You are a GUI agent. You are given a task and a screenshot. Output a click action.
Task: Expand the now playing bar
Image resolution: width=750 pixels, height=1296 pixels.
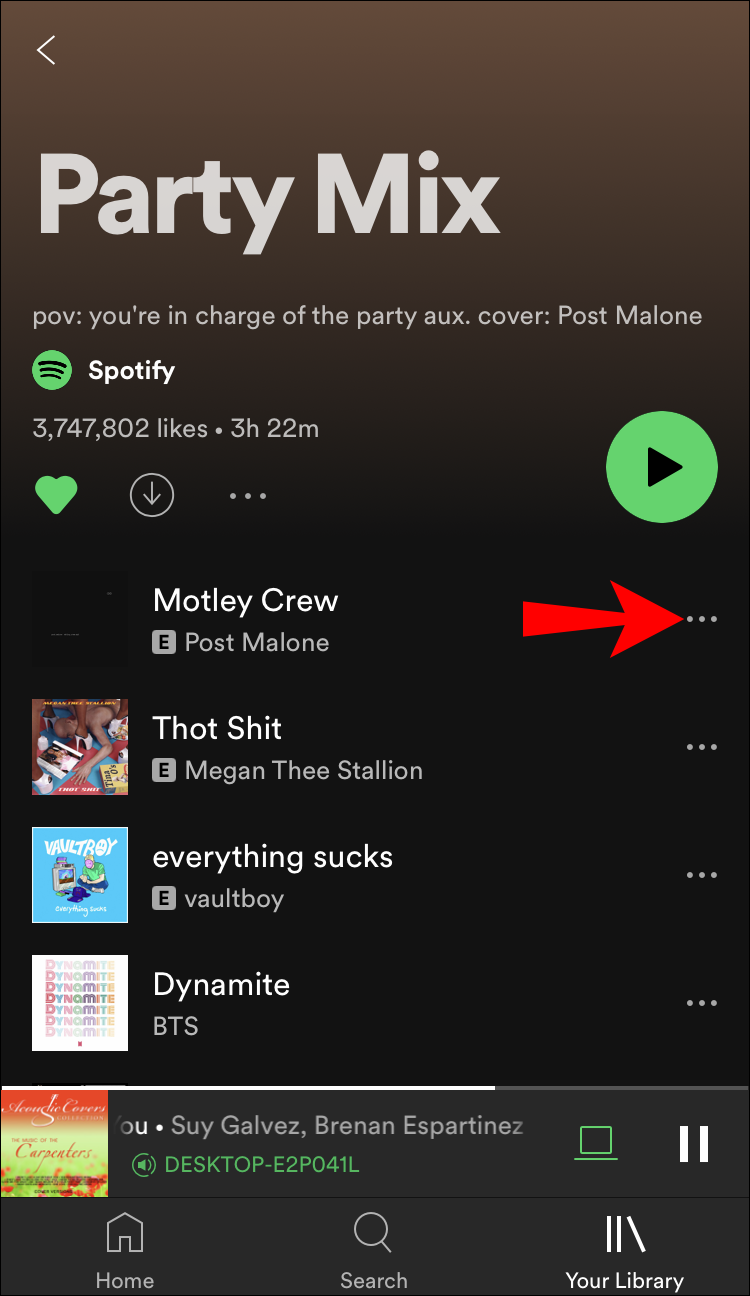tap(320, 1143)
